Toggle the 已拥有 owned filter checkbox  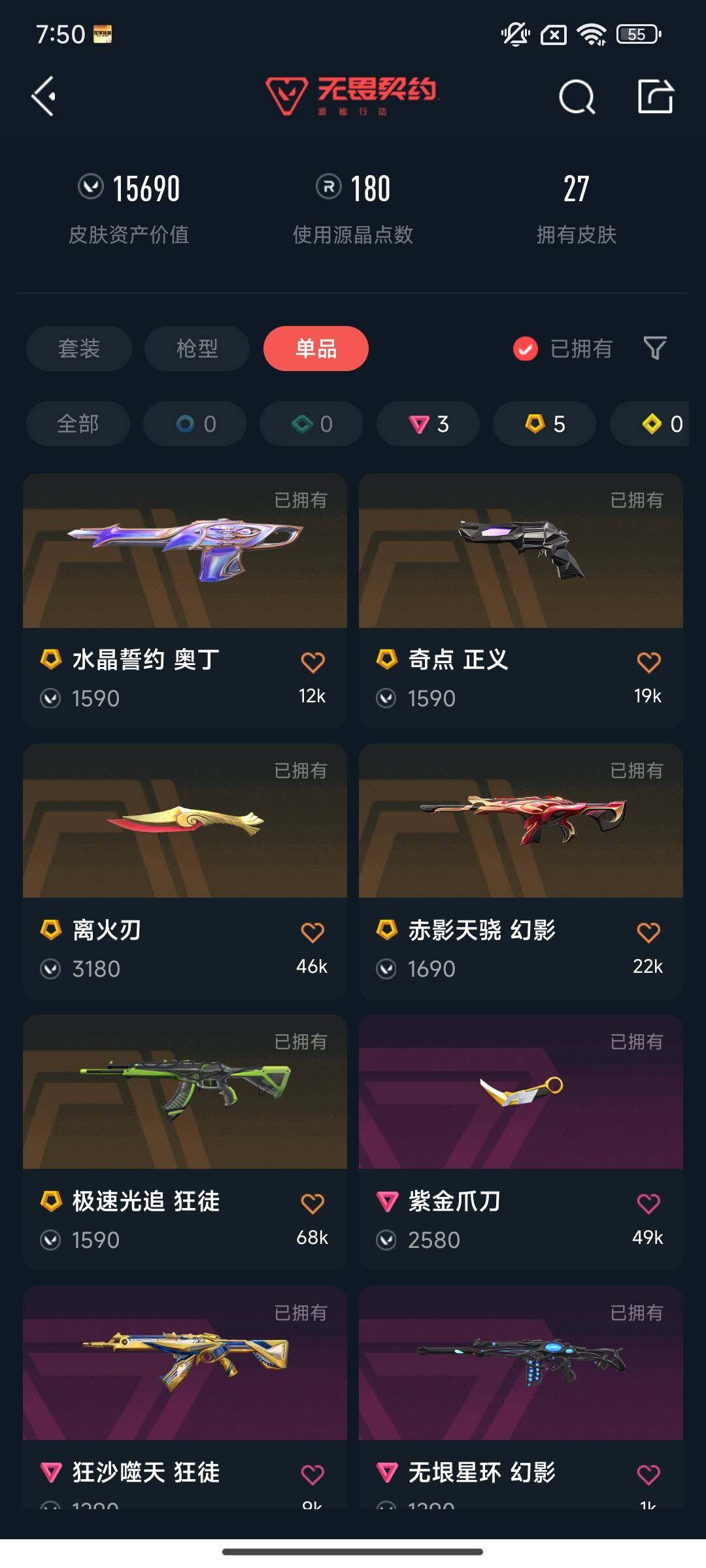coord(523,350)
